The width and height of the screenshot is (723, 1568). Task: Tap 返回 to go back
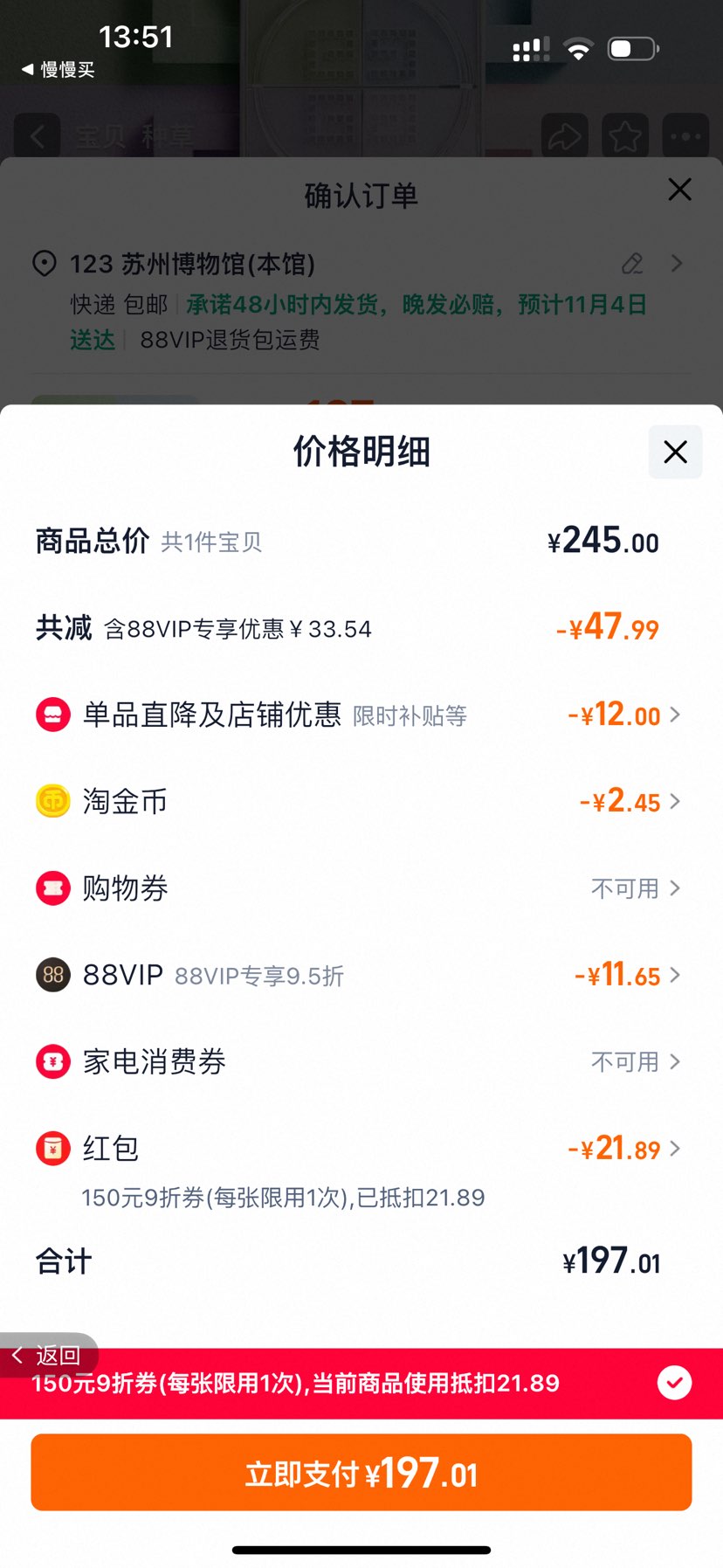point(48,1355)
